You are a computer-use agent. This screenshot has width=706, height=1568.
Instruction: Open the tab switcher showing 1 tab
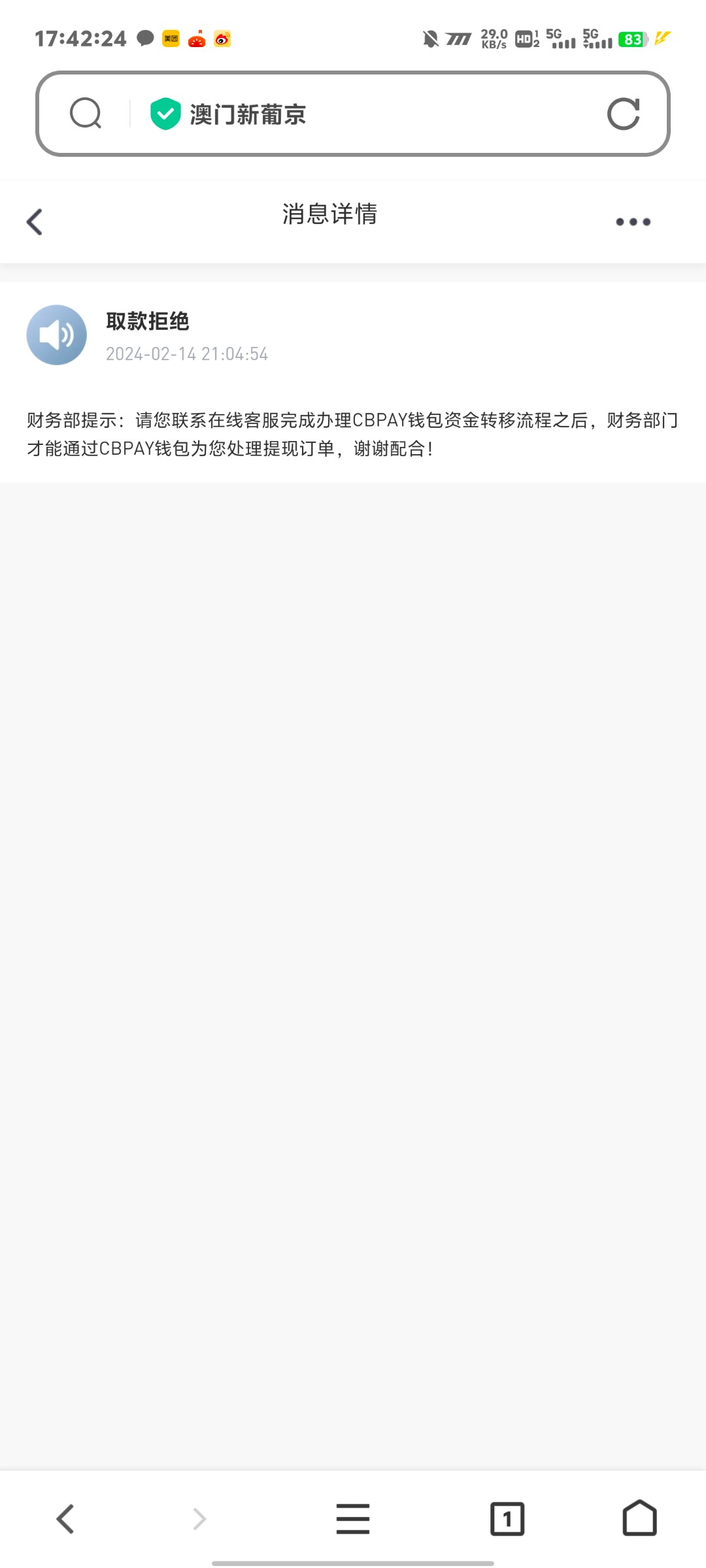(507, 1518)
